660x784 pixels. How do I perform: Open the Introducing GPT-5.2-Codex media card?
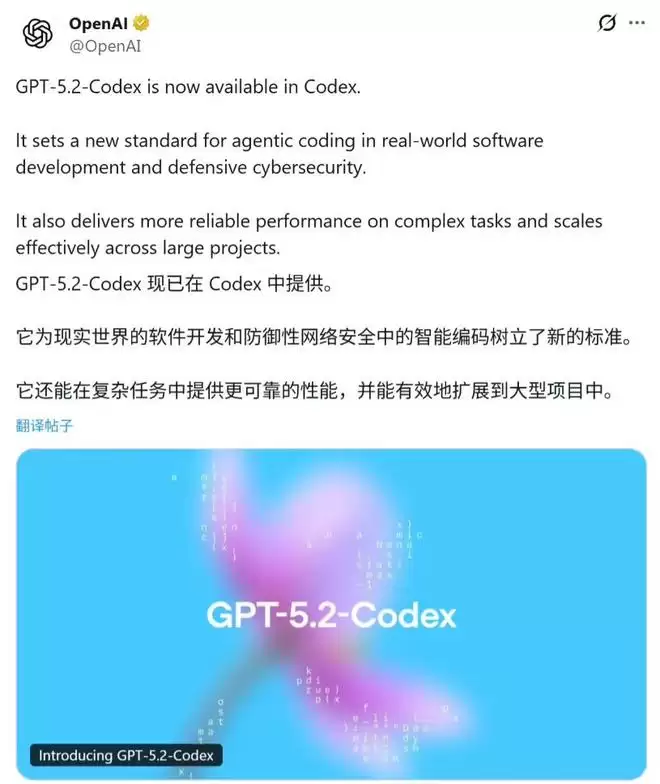pos(331,612)
